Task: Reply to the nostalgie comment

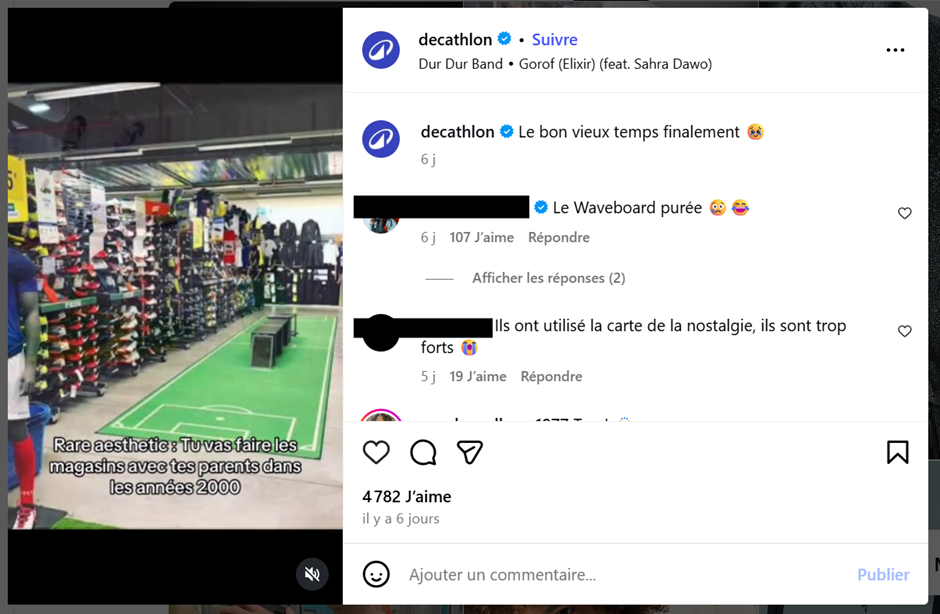Action: [x=551, y=376]
